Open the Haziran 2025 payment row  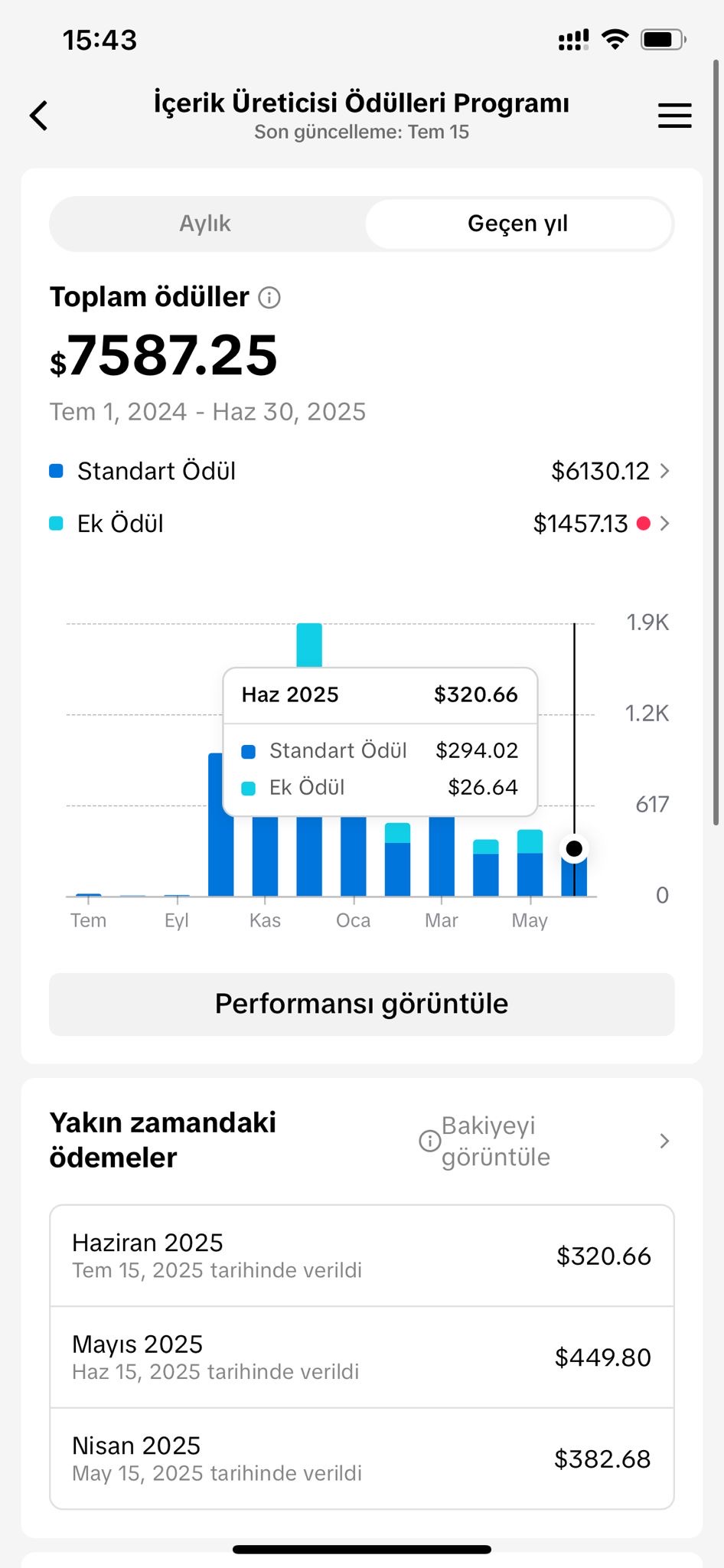pyautogui.click(x=362, y=1256)
